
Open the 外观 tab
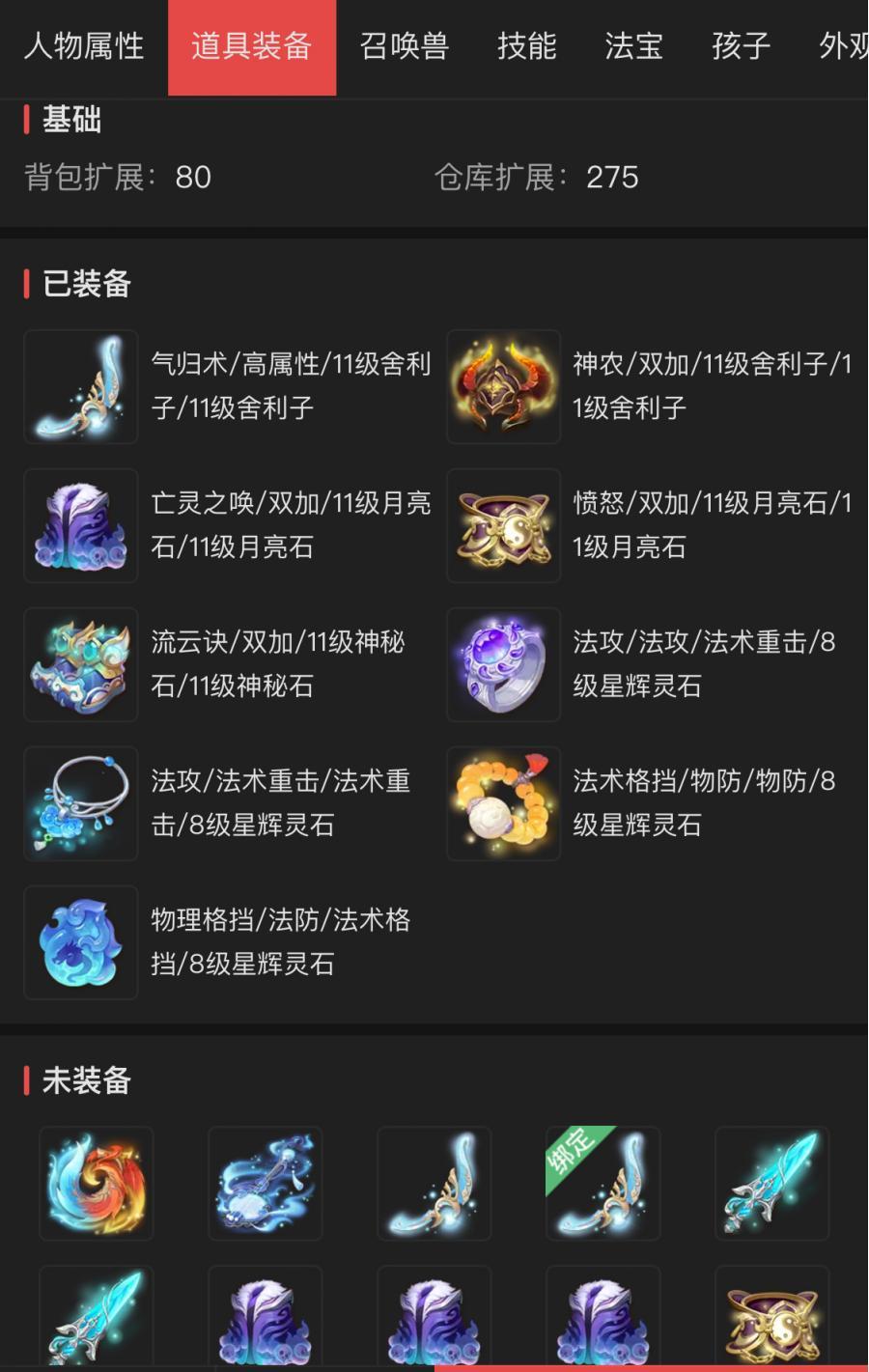coord(840,46)
